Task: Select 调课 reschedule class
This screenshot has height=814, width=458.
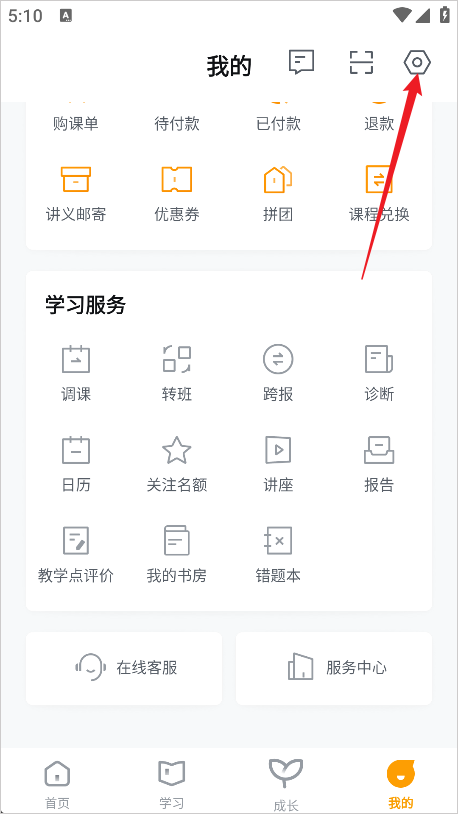Action: pos(76,373)
